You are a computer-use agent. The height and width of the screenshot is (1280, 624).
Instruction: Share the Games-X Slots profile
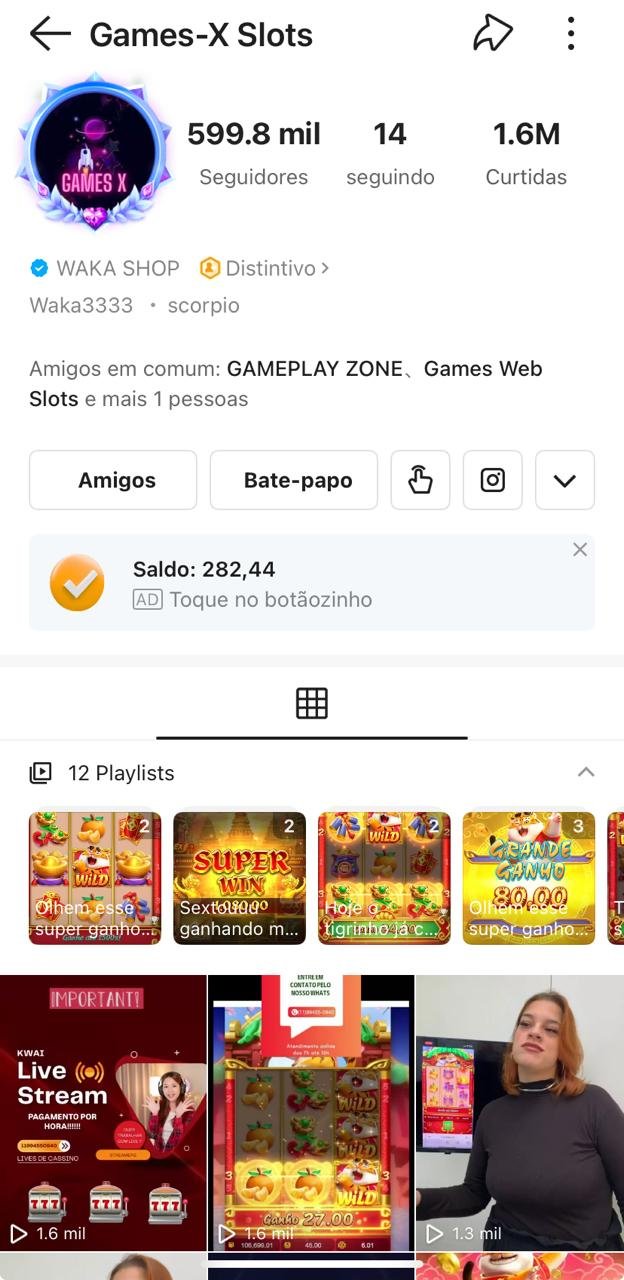(492, 34)
